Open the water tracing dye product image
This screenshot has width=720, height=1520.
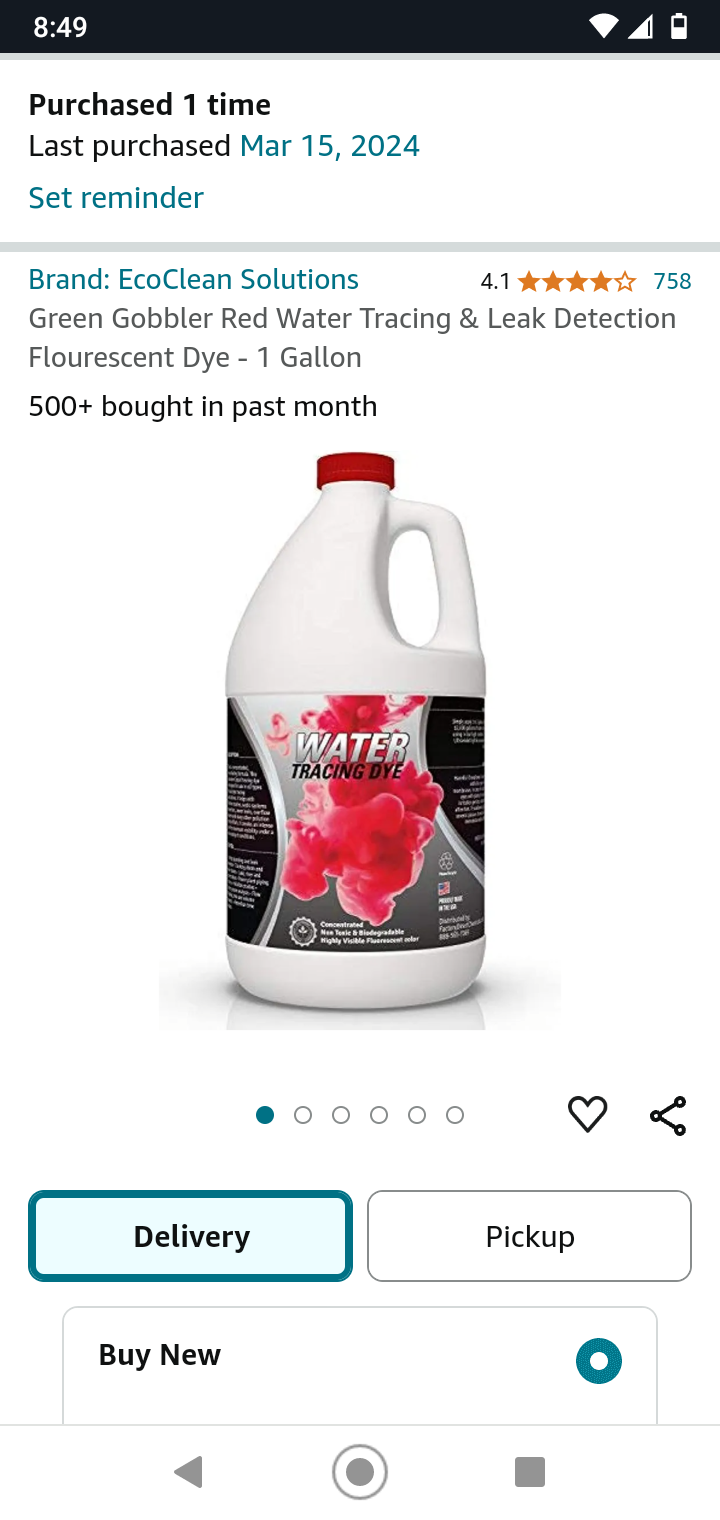[x=358, y=740]
